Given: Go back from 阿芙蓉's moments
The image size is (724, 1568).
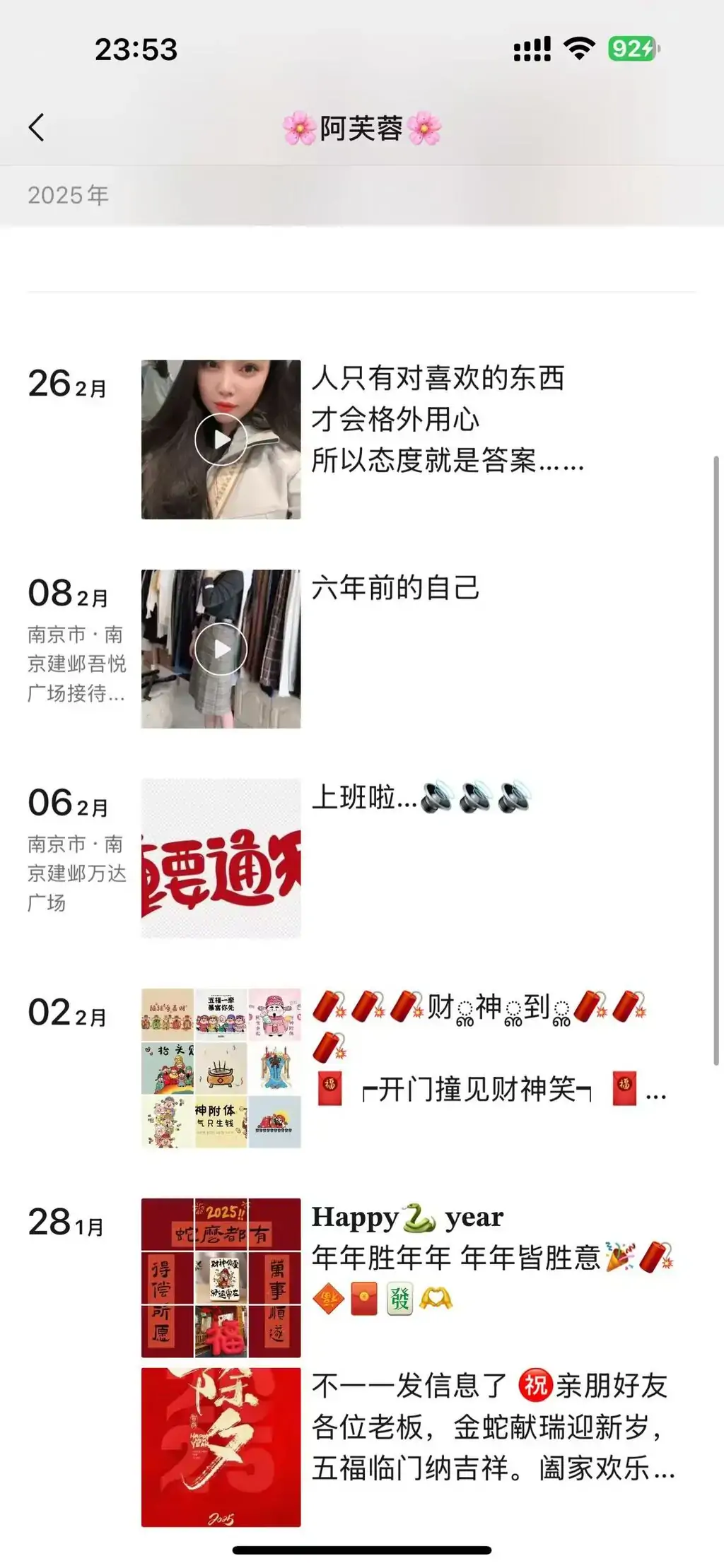Looking at the screenshot, I should [x=37, y=128].
